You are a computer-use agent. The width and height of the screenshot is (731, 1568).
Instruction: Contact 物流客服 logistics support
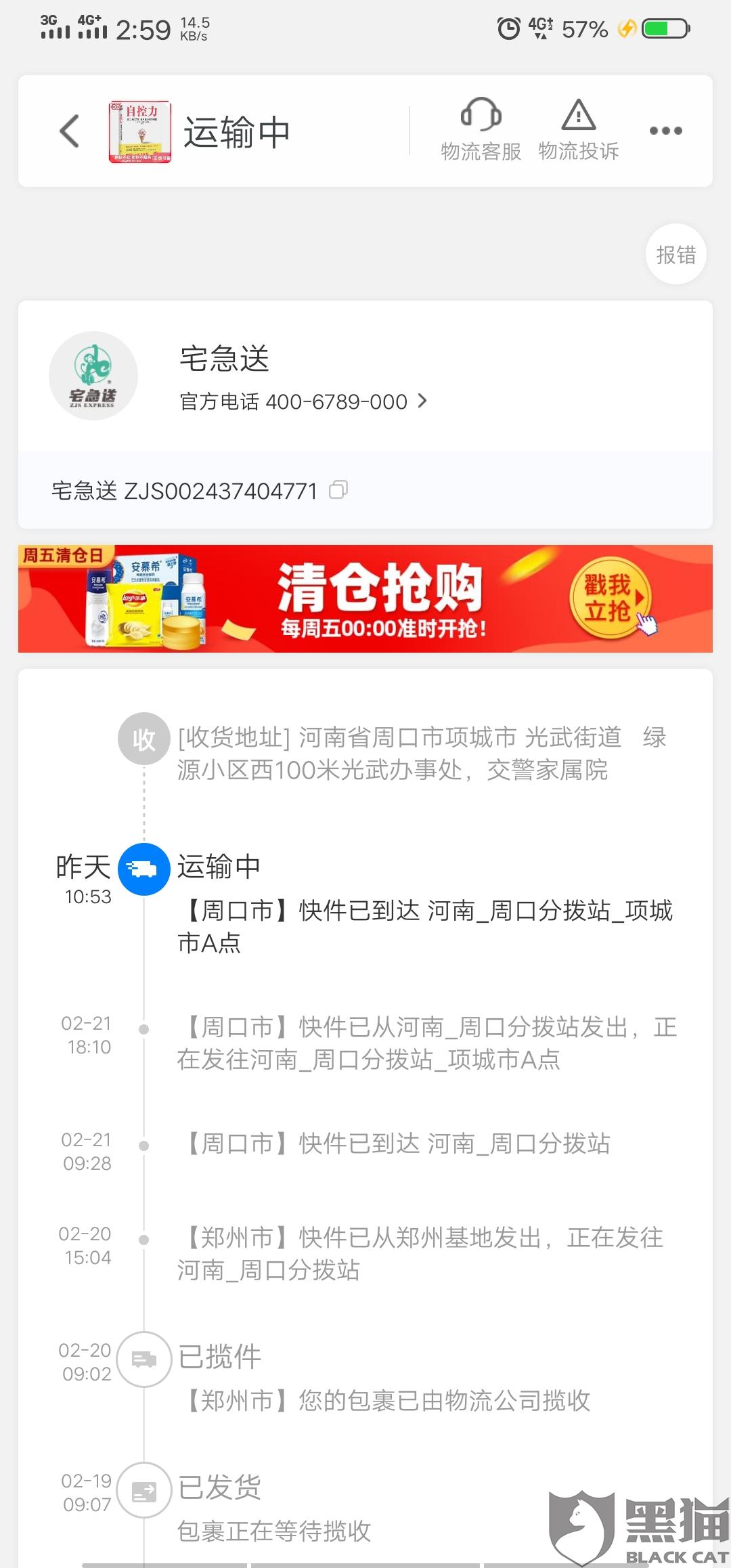pyautogui.click(x=481, y=129)
